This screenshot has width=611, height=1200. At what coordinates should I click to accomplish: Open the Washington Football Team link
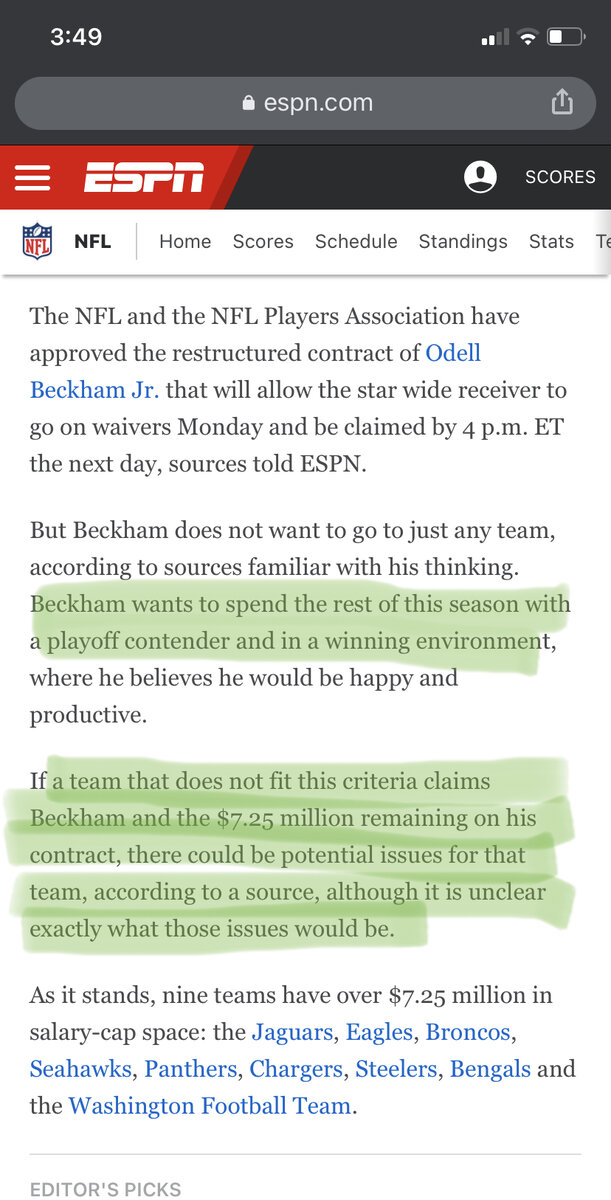tap(209, 1106)
